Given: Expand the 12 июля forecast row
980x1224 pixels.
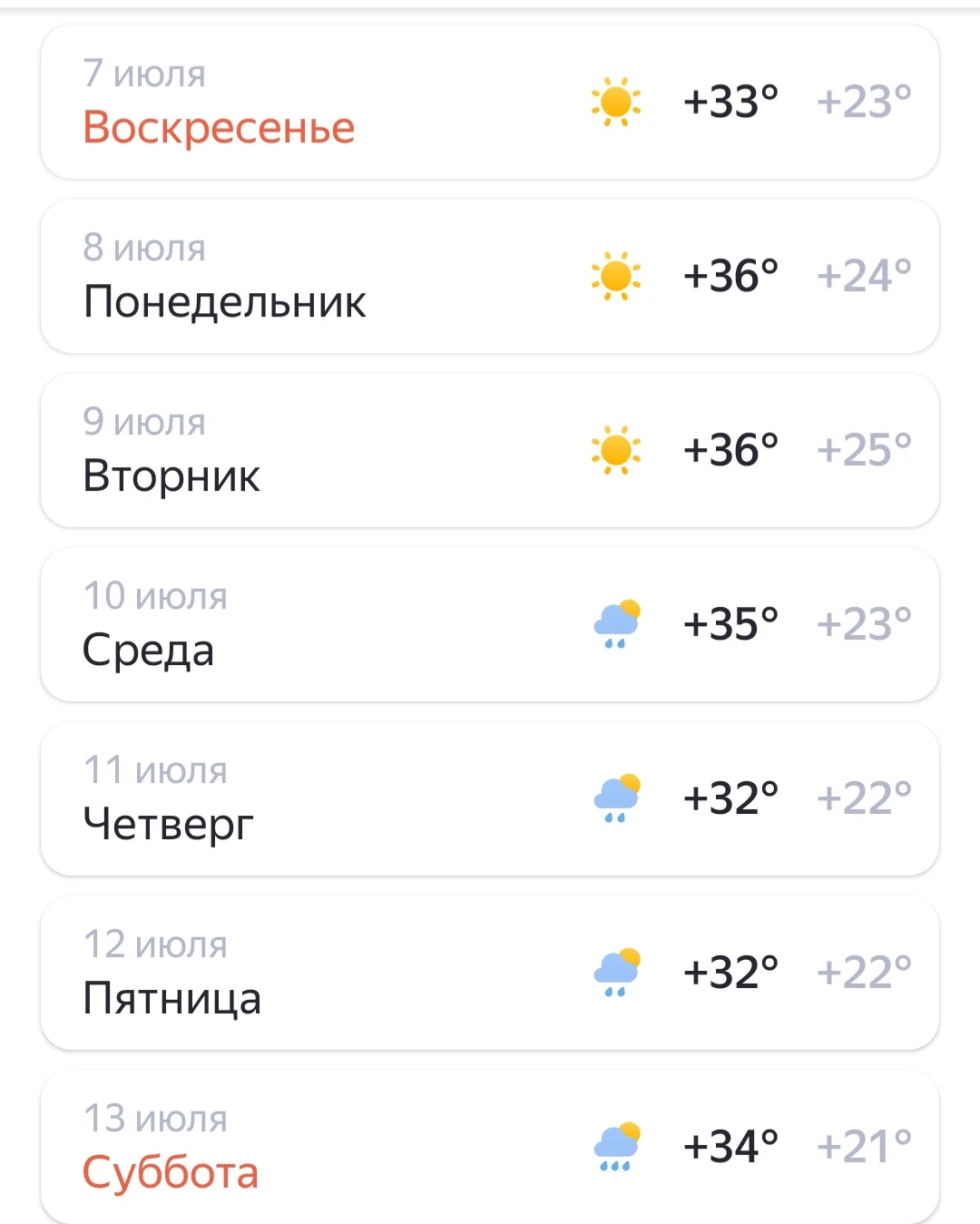Looking at the screenshot, I should click(490, 971).
